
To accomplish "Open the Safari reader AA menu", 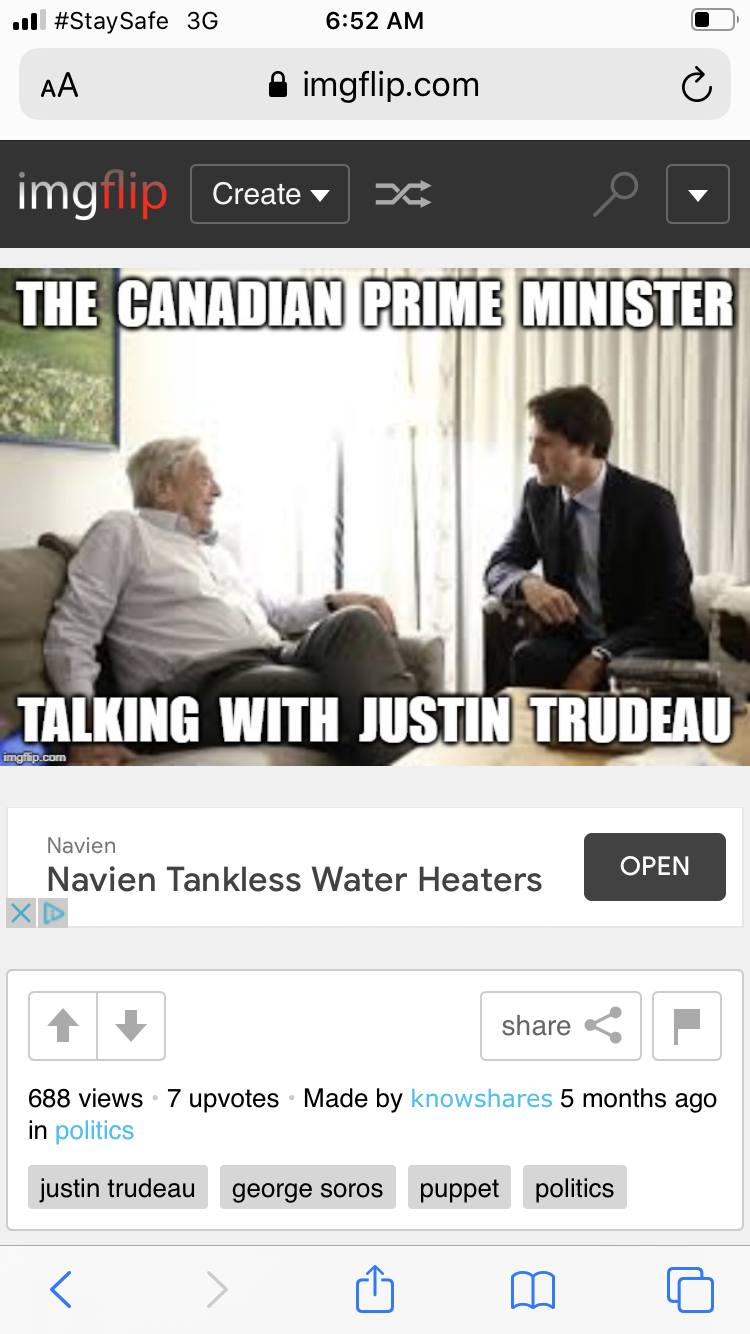I will [59, 86].
